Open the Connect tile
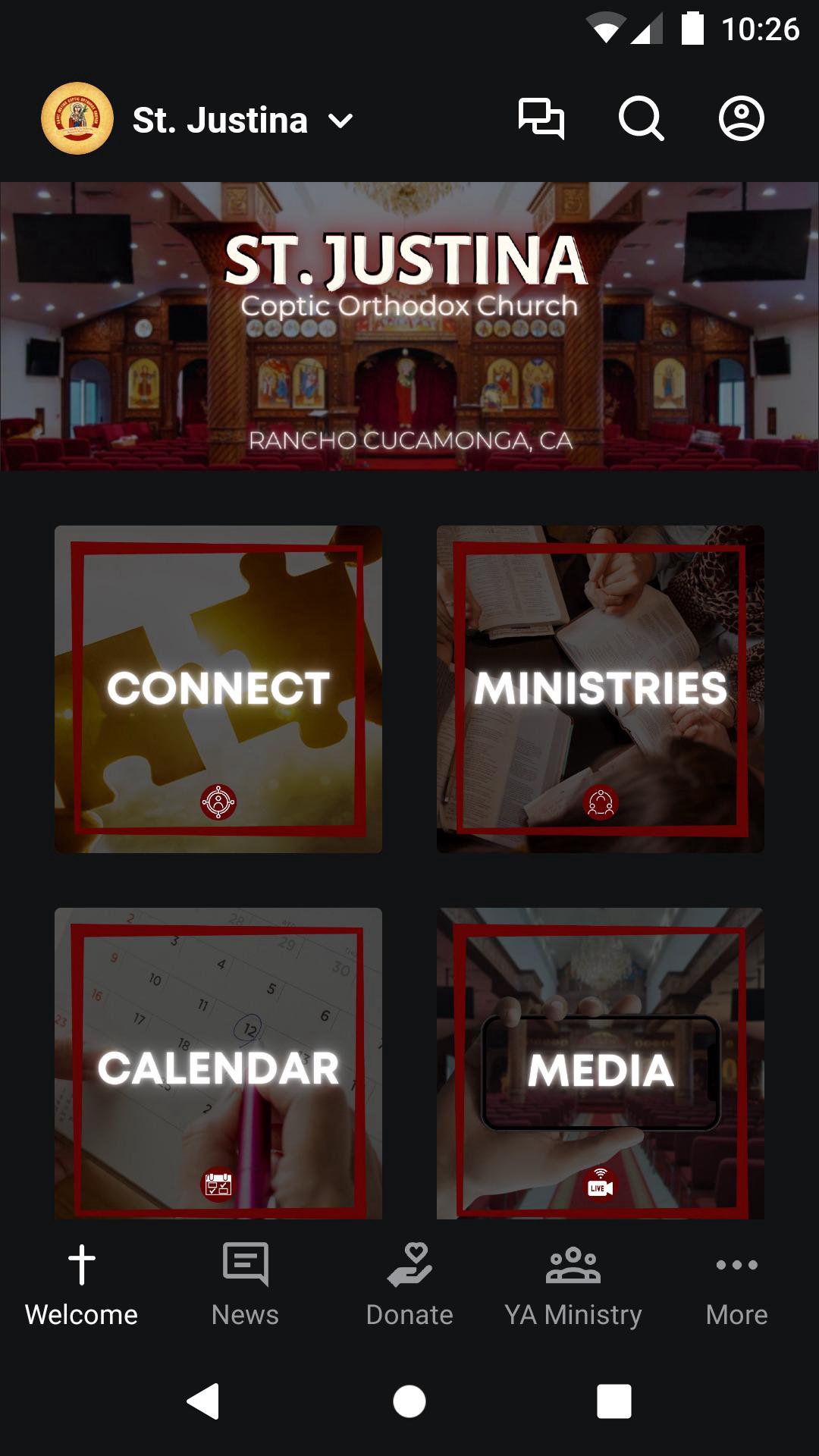The image size is (819, 1456). 218,689
